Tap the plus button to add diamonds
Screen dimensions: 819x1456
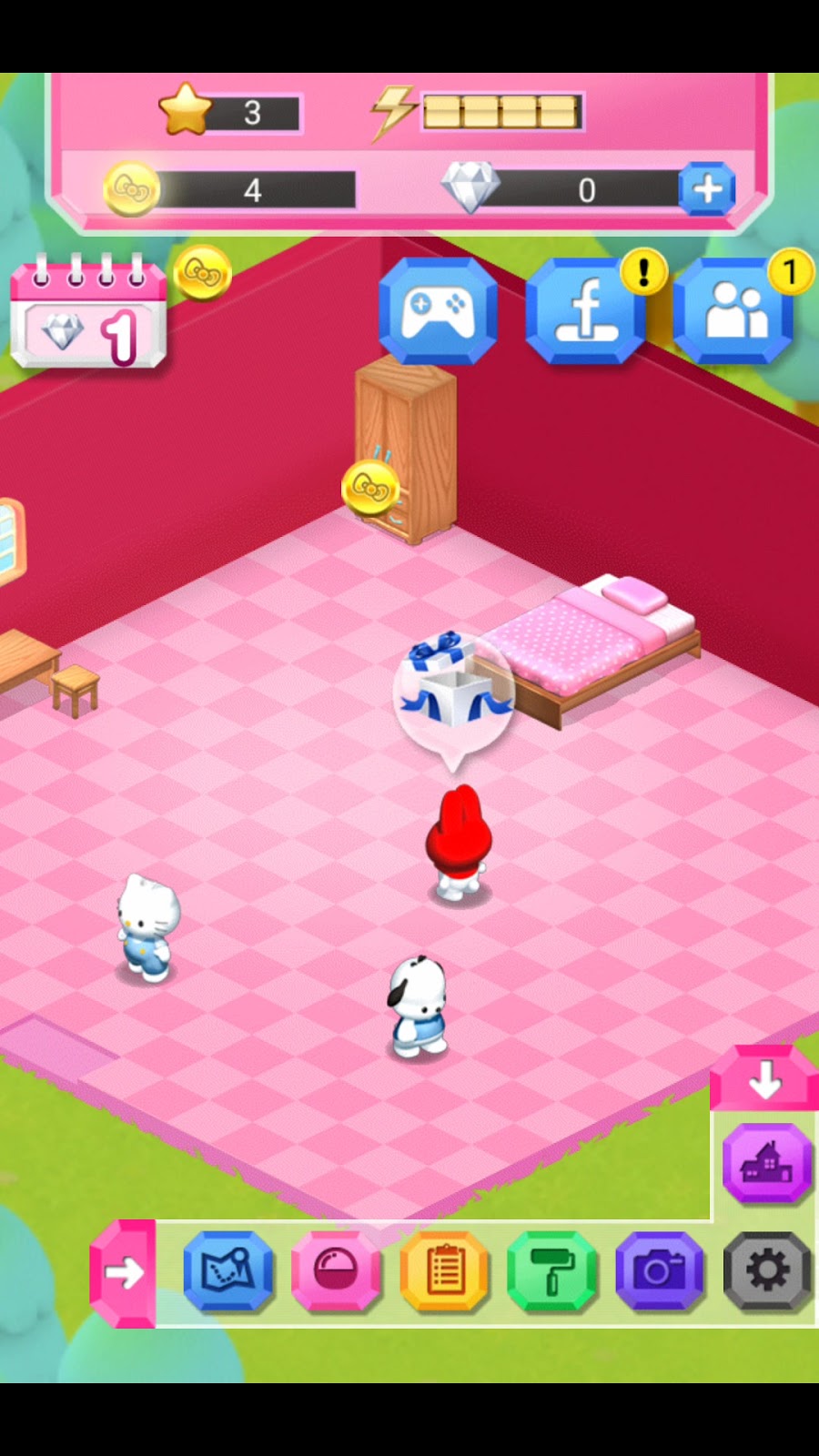click(707, 189)
